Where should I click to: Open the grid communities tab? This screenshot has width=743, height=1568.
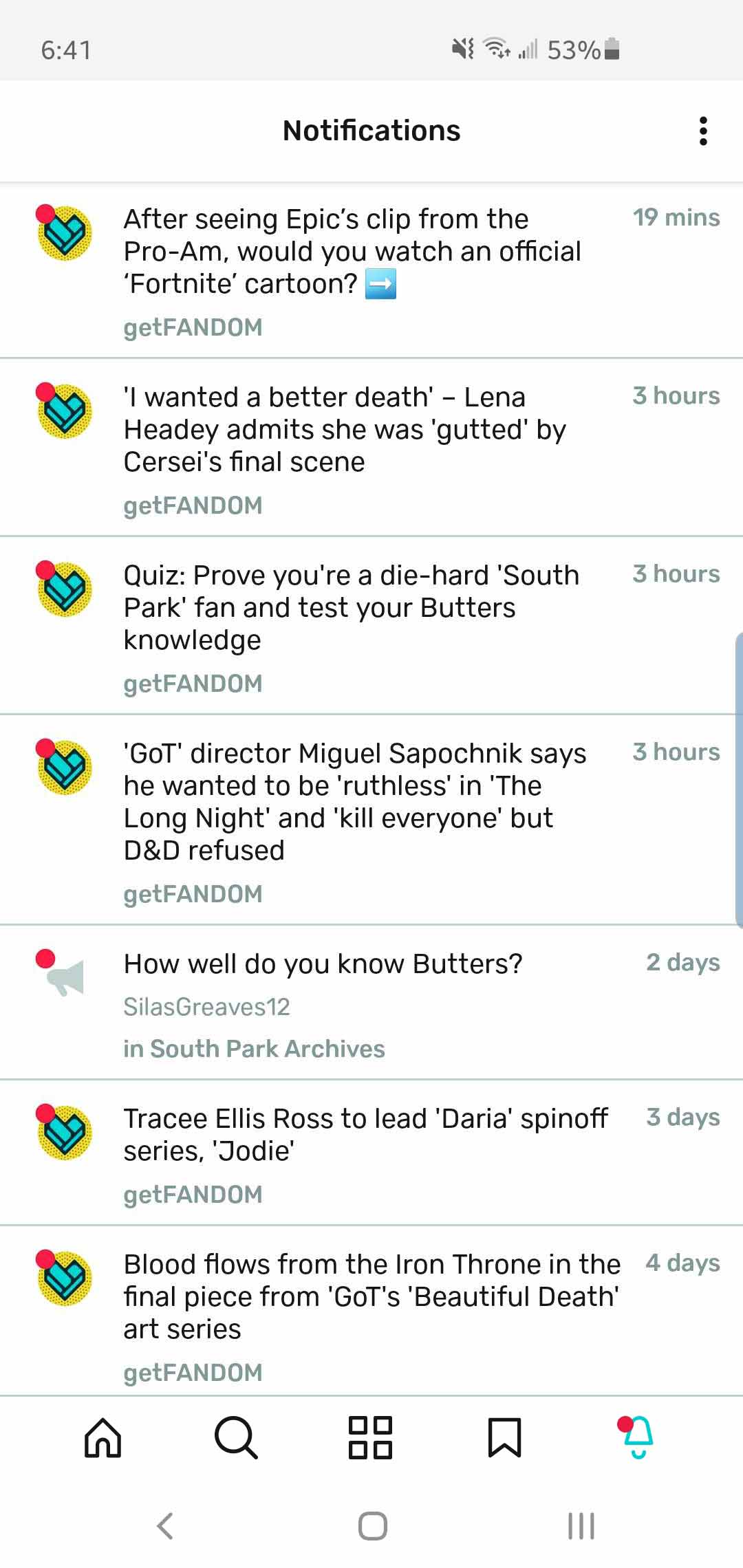(x=370, y=1437)
